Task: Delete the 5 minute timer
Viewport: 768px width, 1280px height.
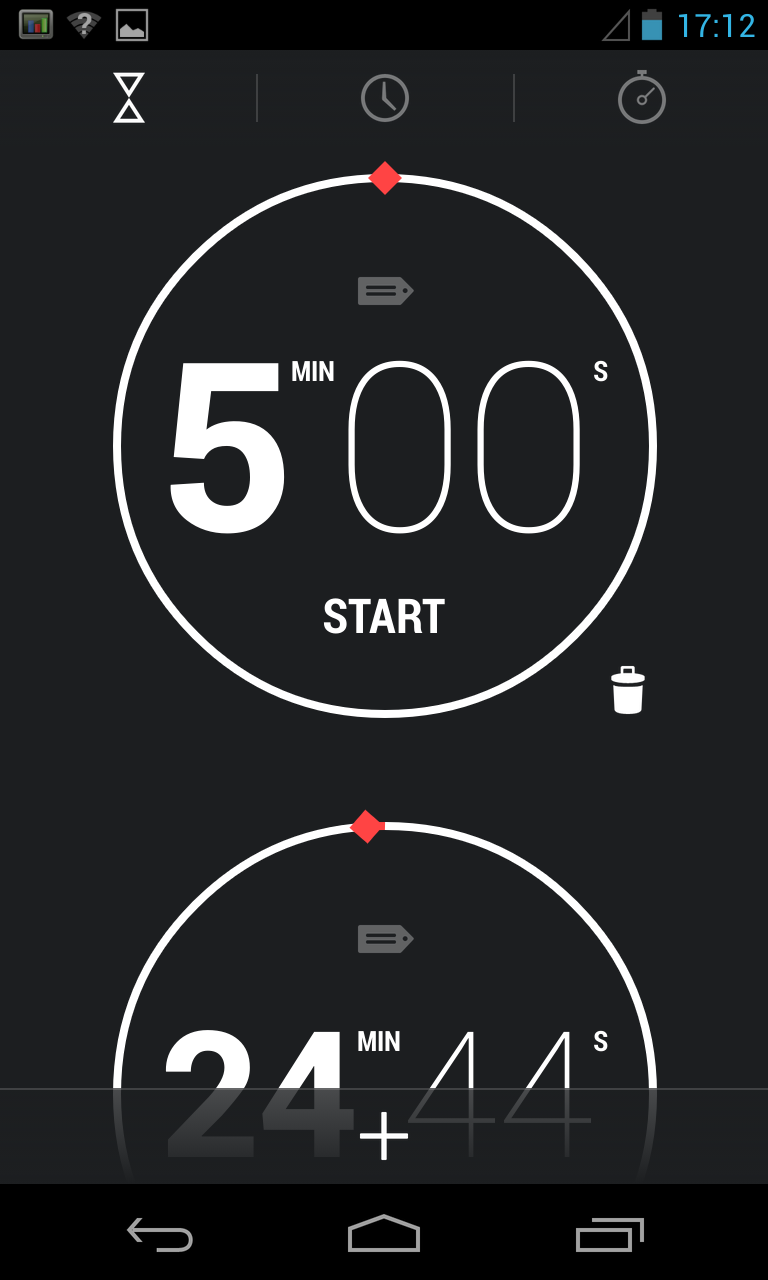Action: click(x=627, y=690)
